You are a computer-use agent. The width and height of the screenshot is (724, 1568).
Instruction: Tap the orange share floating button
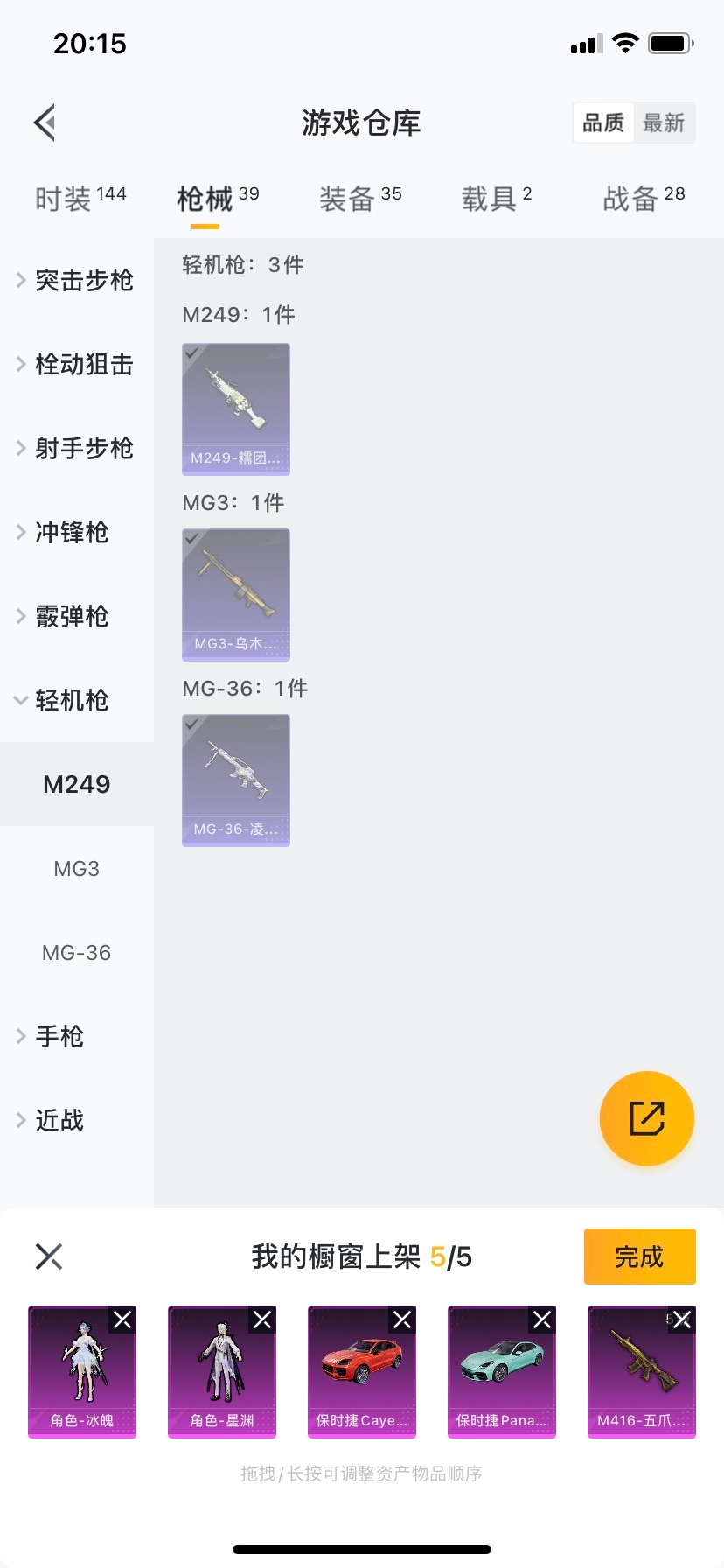(x=647, y=1118)
